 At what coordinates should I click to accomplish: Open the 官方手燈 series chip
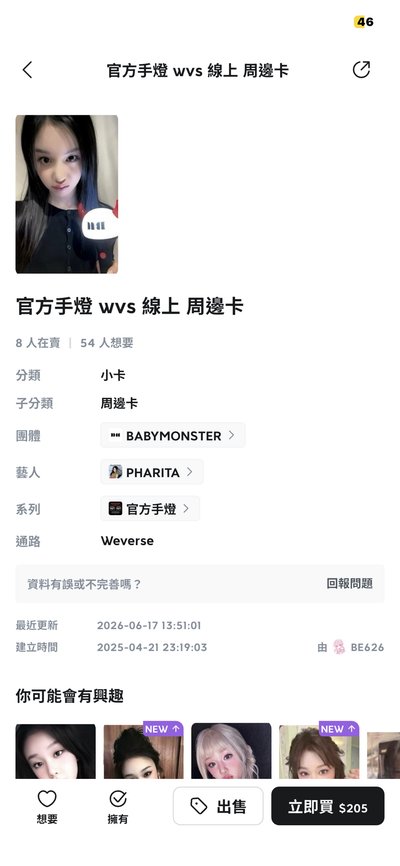[x=150, y=509]
